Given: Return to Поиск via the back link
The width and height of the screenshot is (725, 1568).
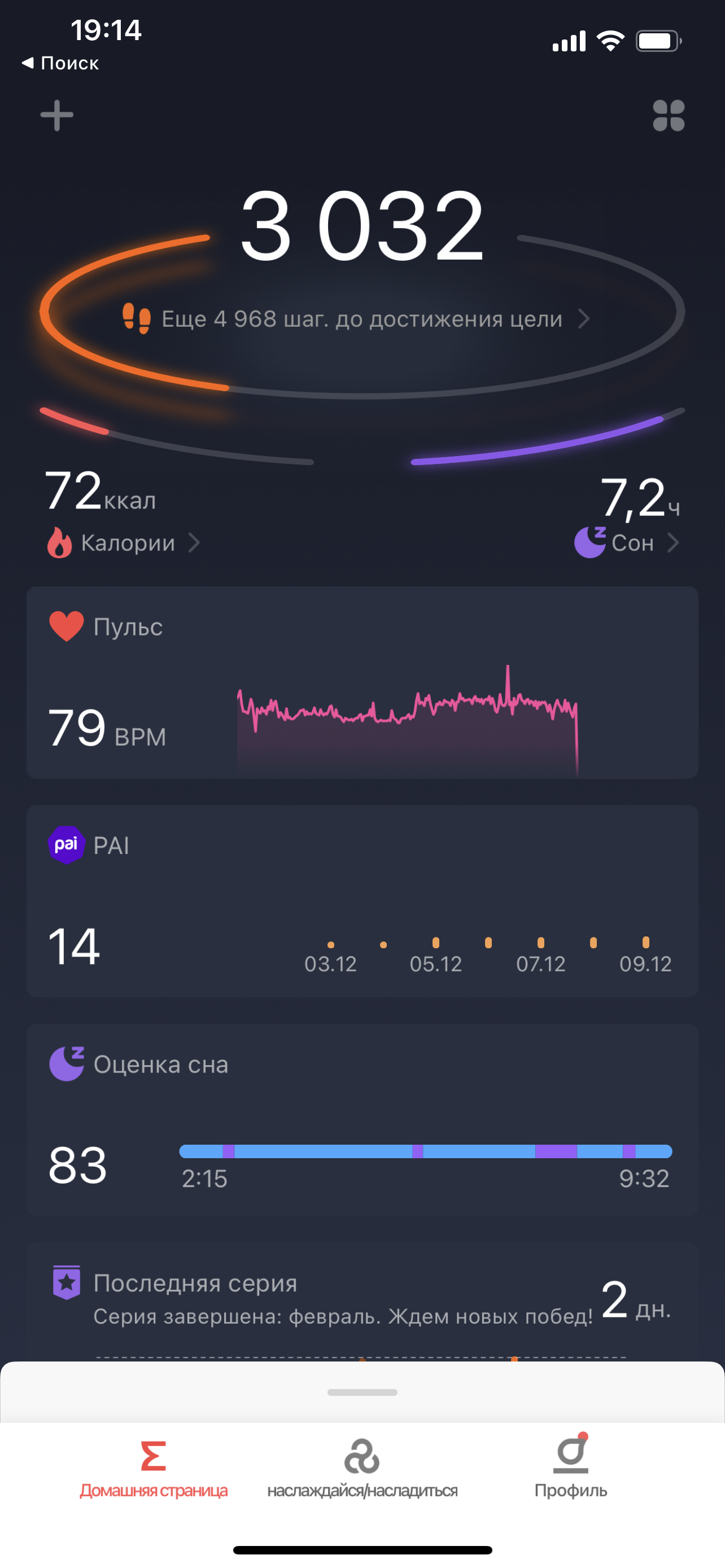Looking at the screenshot, I should [61, 63].
